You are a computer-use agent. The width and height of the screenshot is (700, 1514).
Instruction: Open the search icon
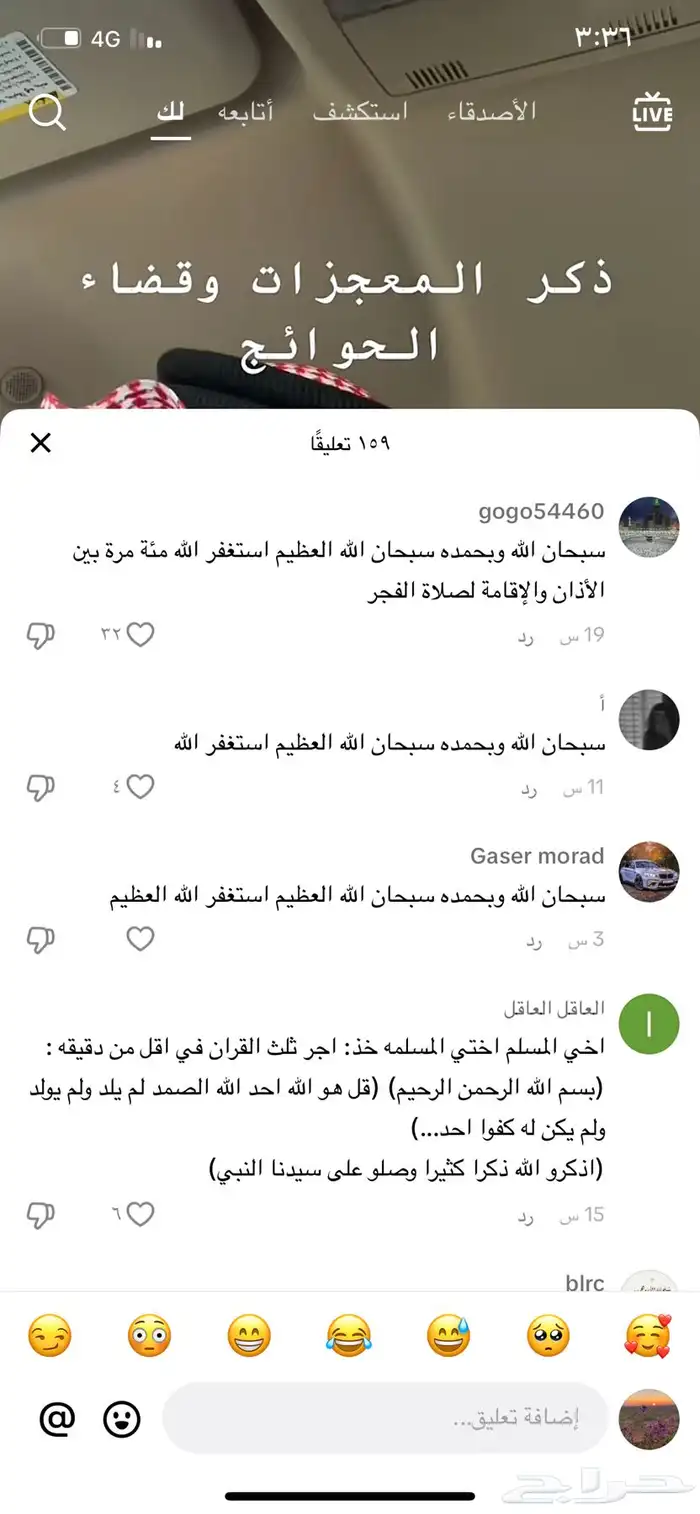pyautogui.click(x=47, y=112)
